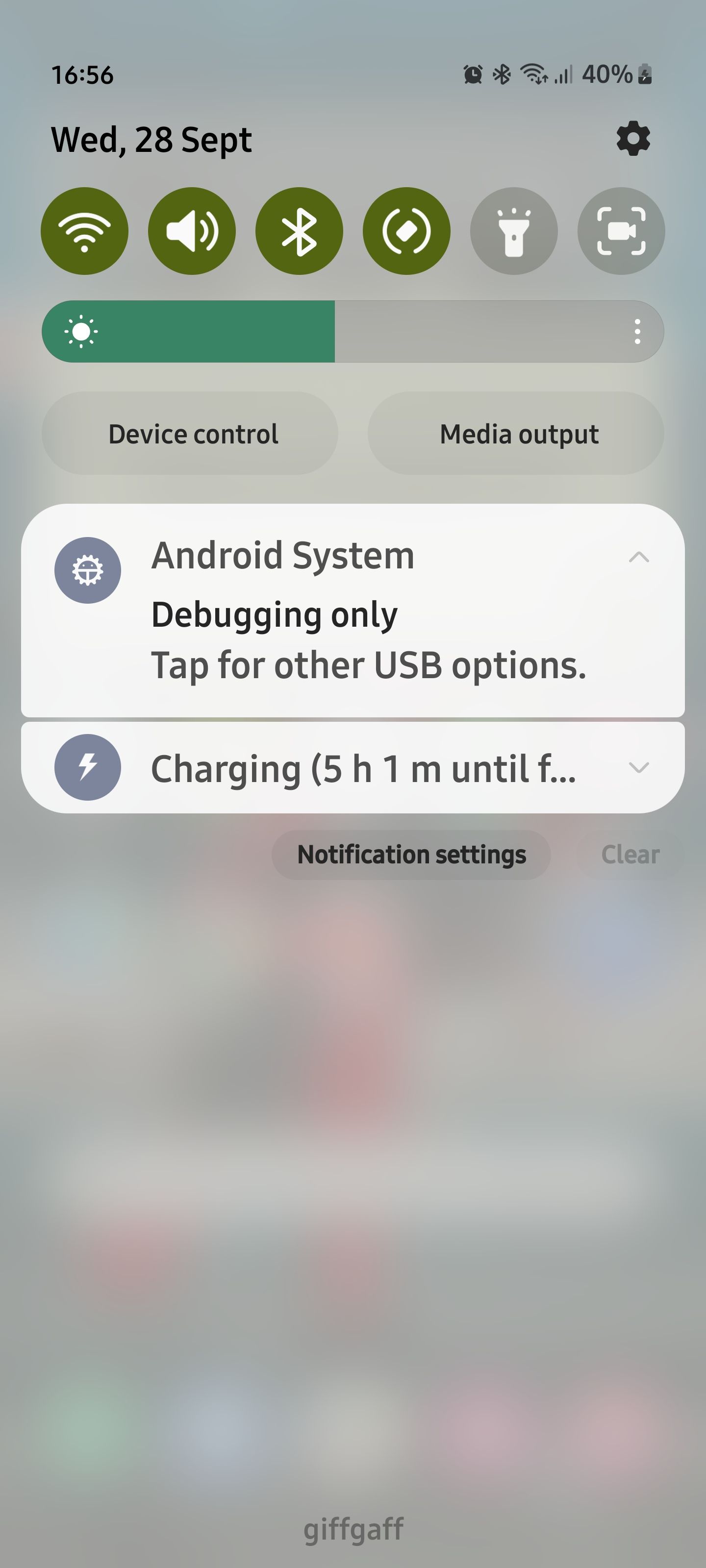Select the Flashlight quick tile
Viewport: 706px width, 1568px height.
[513, 231]
